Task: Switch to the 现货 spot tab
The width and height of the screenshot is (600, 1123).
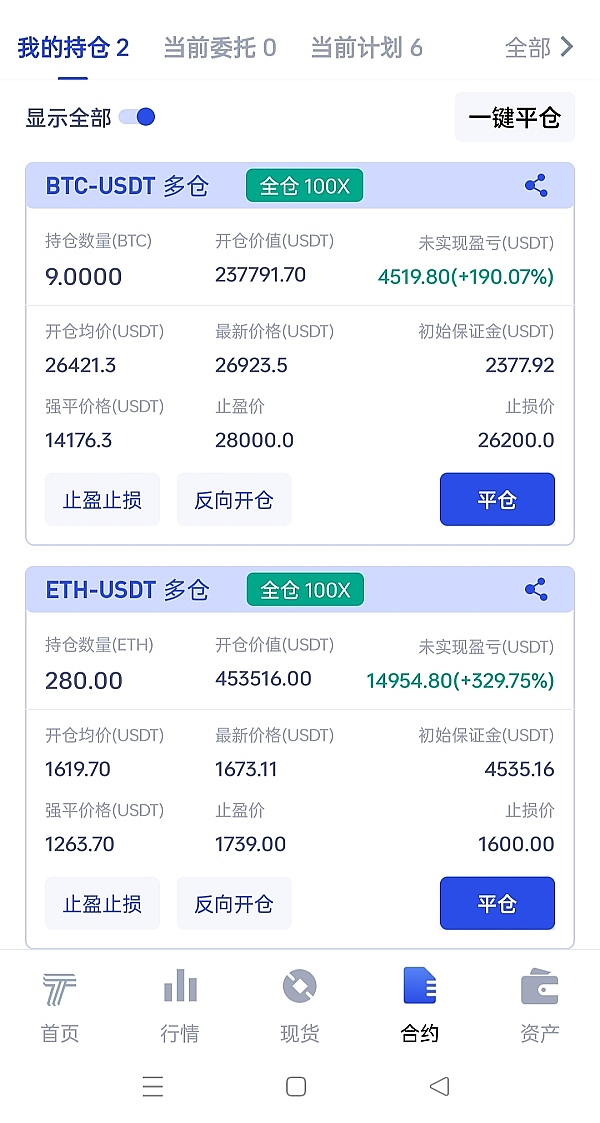Action: point(300,1005)
